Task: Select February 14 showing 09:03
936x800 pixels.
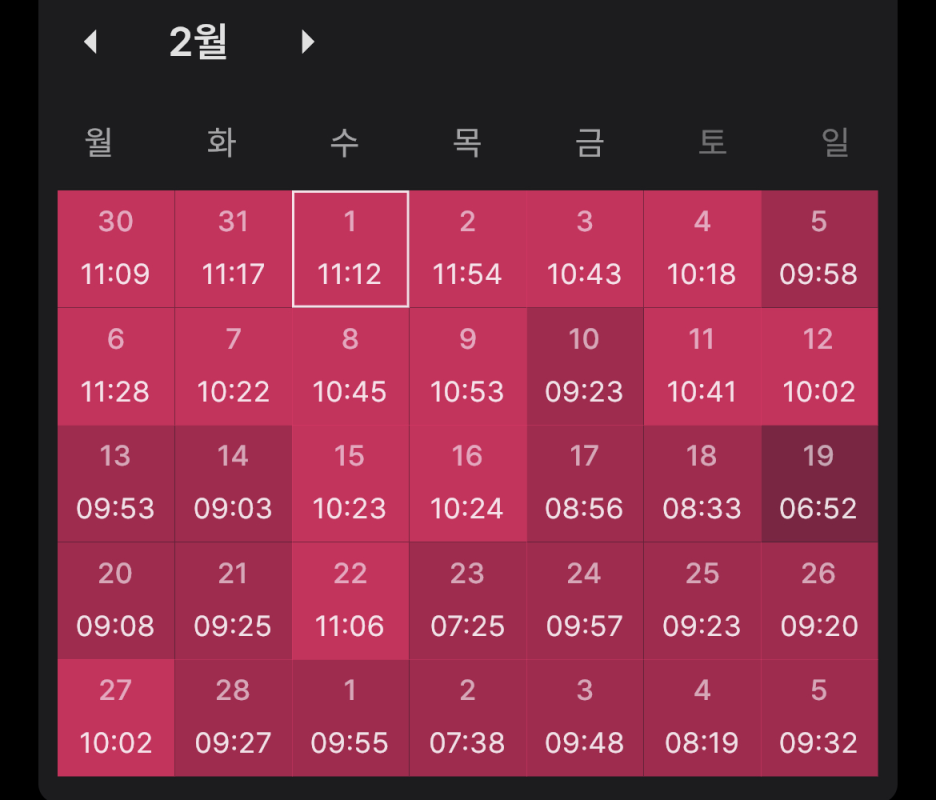Action: [233, 483]
